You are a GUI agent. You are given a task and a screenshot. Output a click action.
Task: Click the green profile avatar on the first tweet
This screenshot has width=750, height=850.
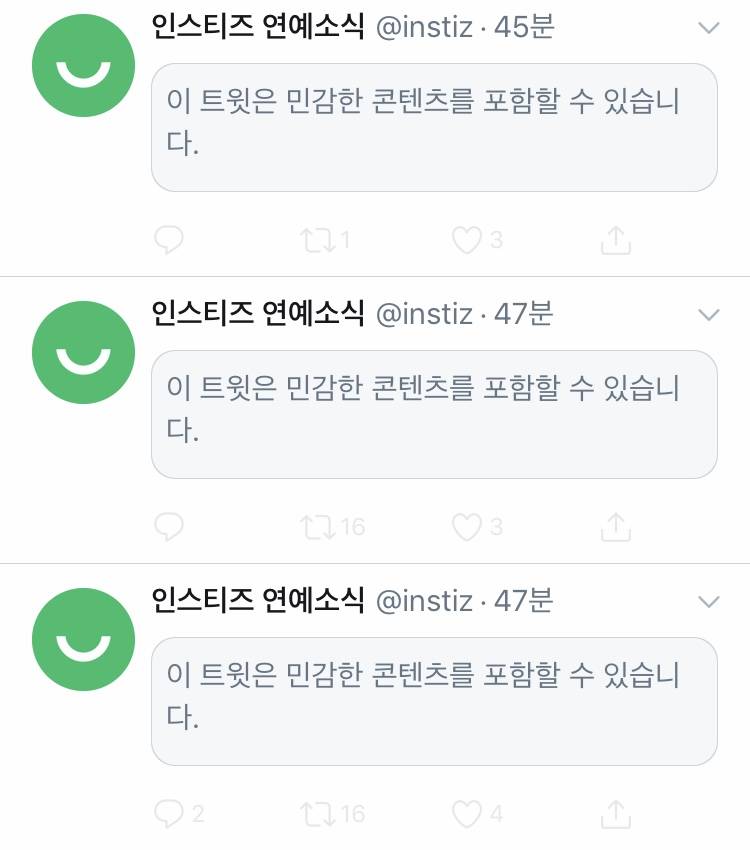tap(83, 65)
